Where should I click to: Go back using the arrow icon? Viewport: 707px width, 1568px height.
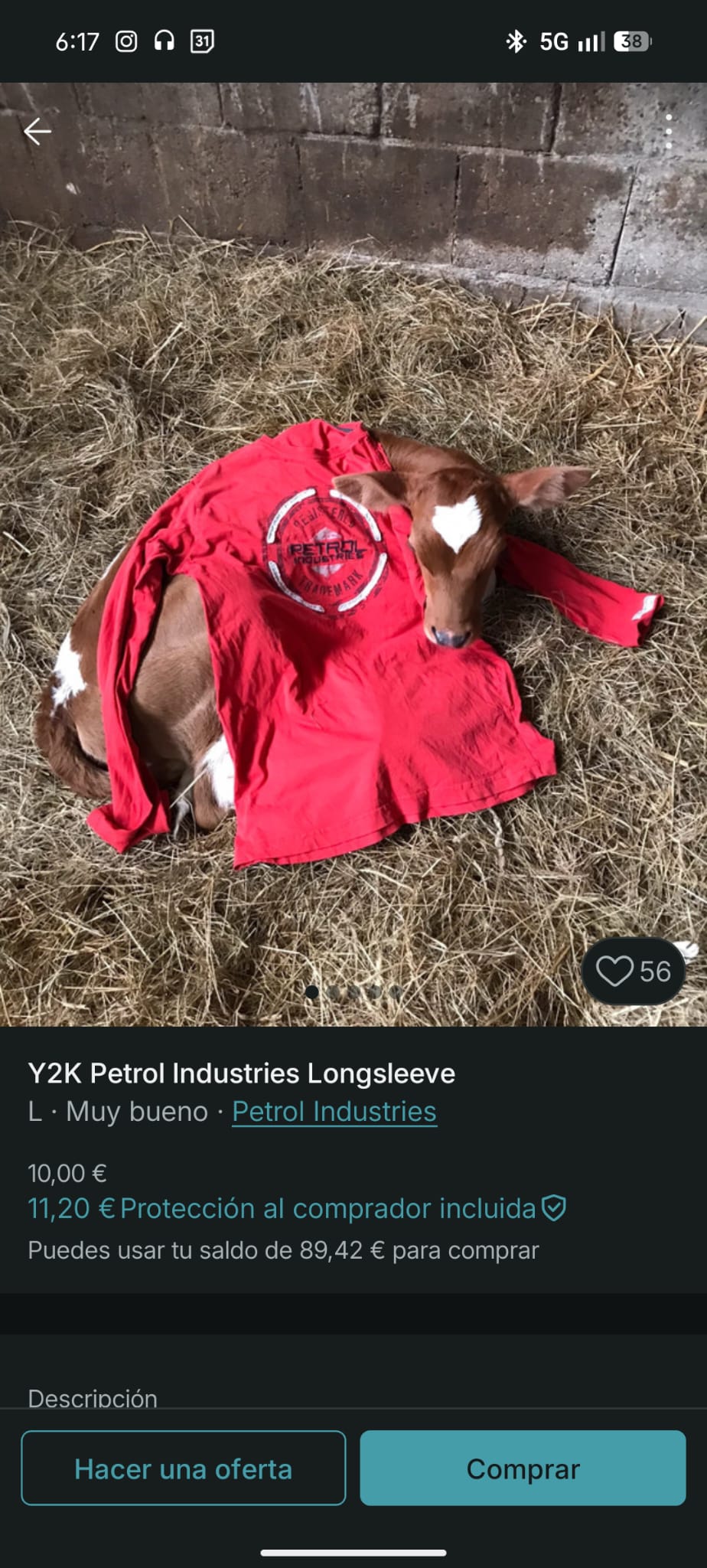[37, 132]
